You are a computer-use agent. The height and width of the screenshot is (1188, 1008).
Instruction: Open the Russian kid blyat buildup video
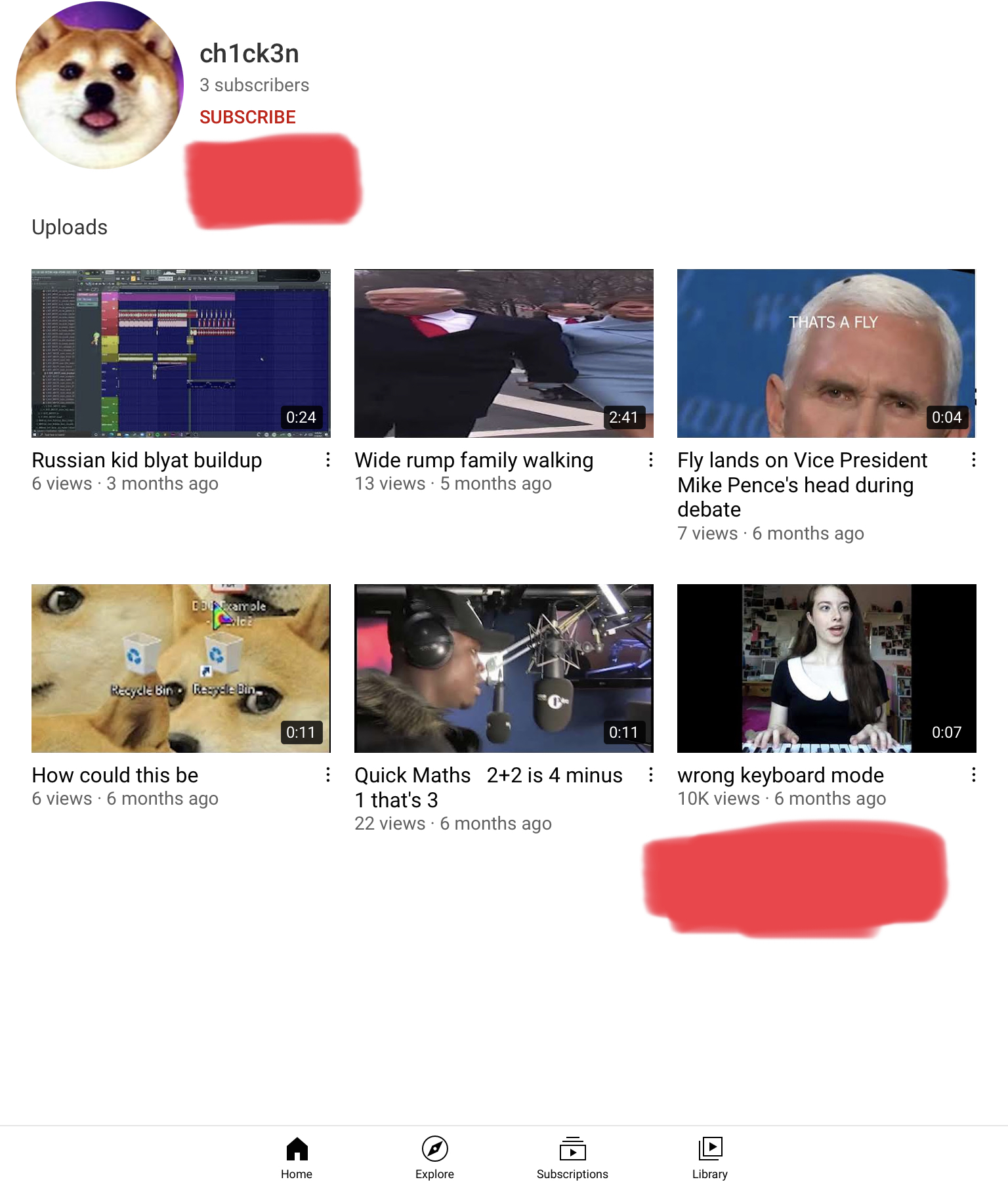(180, 353)
